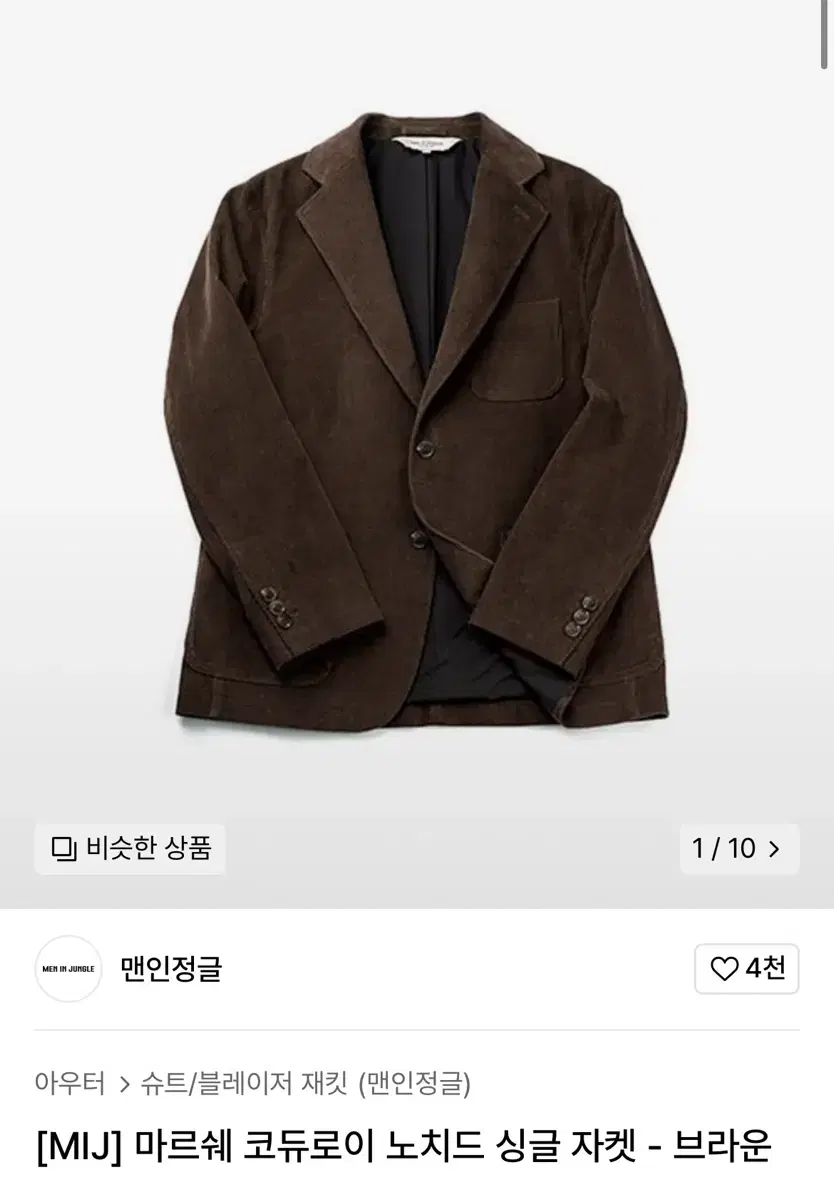This screenshot has width=834, height=1200.
Task: Open the MEN IN JUNGLE circular logo
Action: [x=67, y=969]
